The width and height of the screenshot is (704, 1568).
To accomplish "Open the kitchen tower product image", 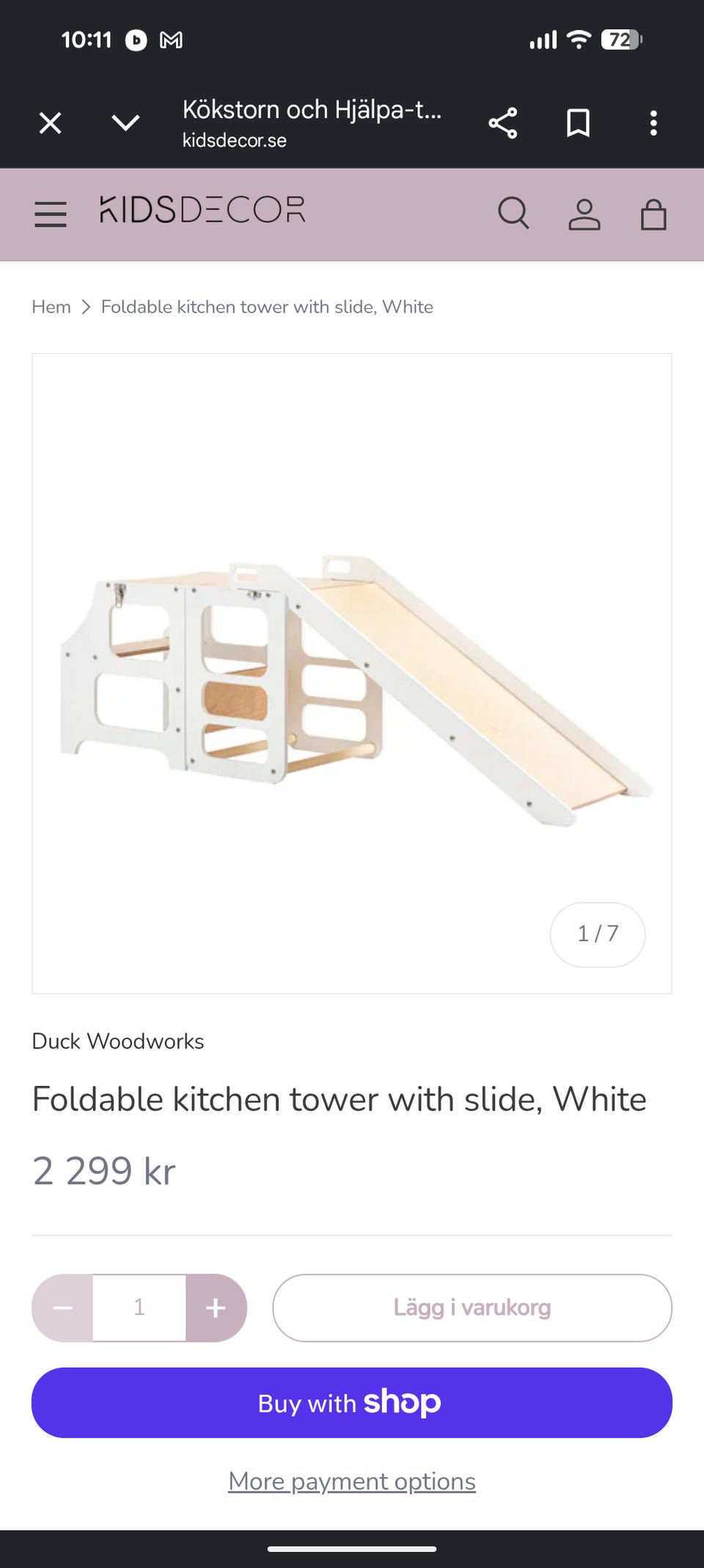I will click(x=352, y=674).
